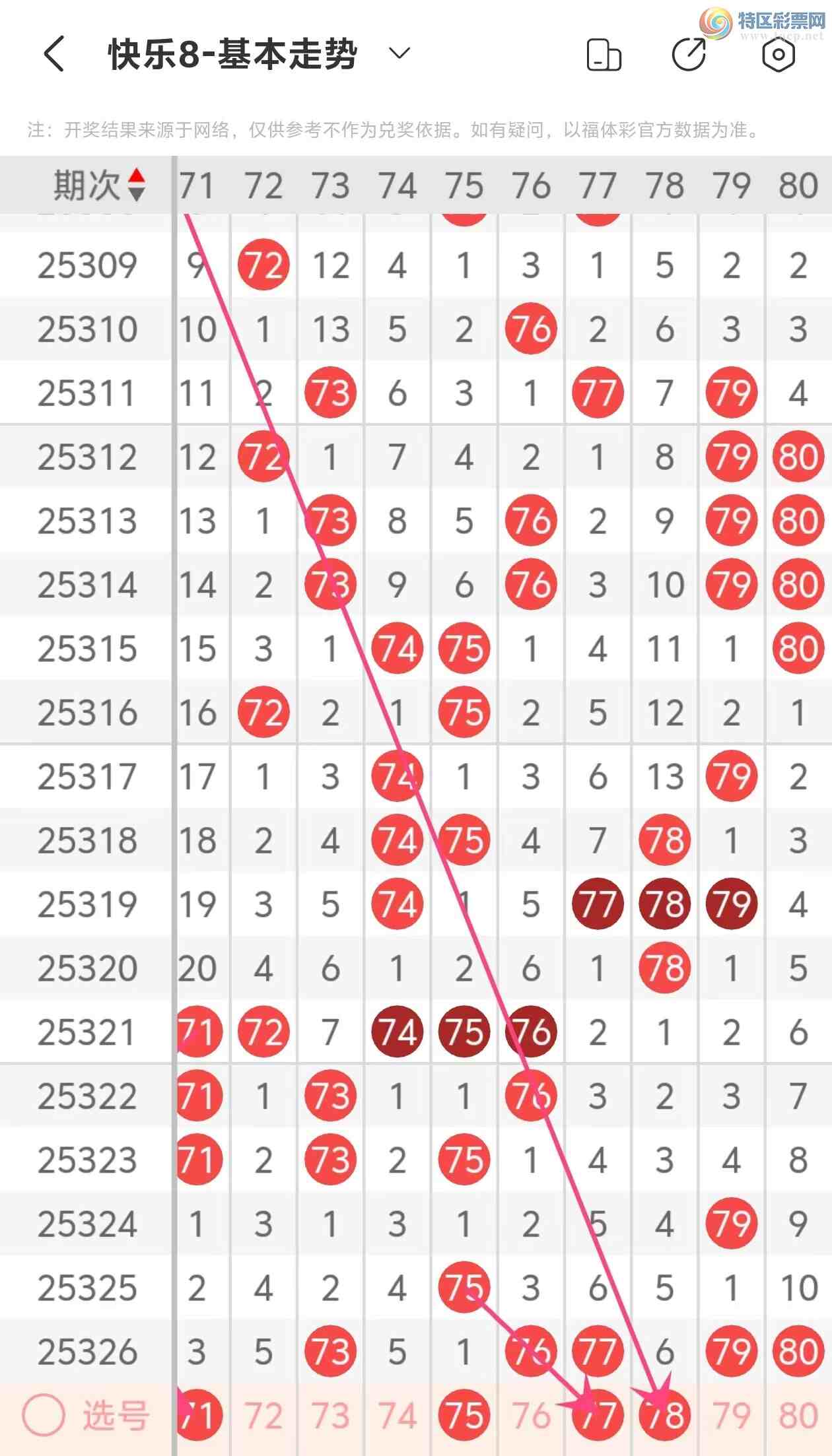
Task: Share this trend chart
Action: tap(689, 54)
